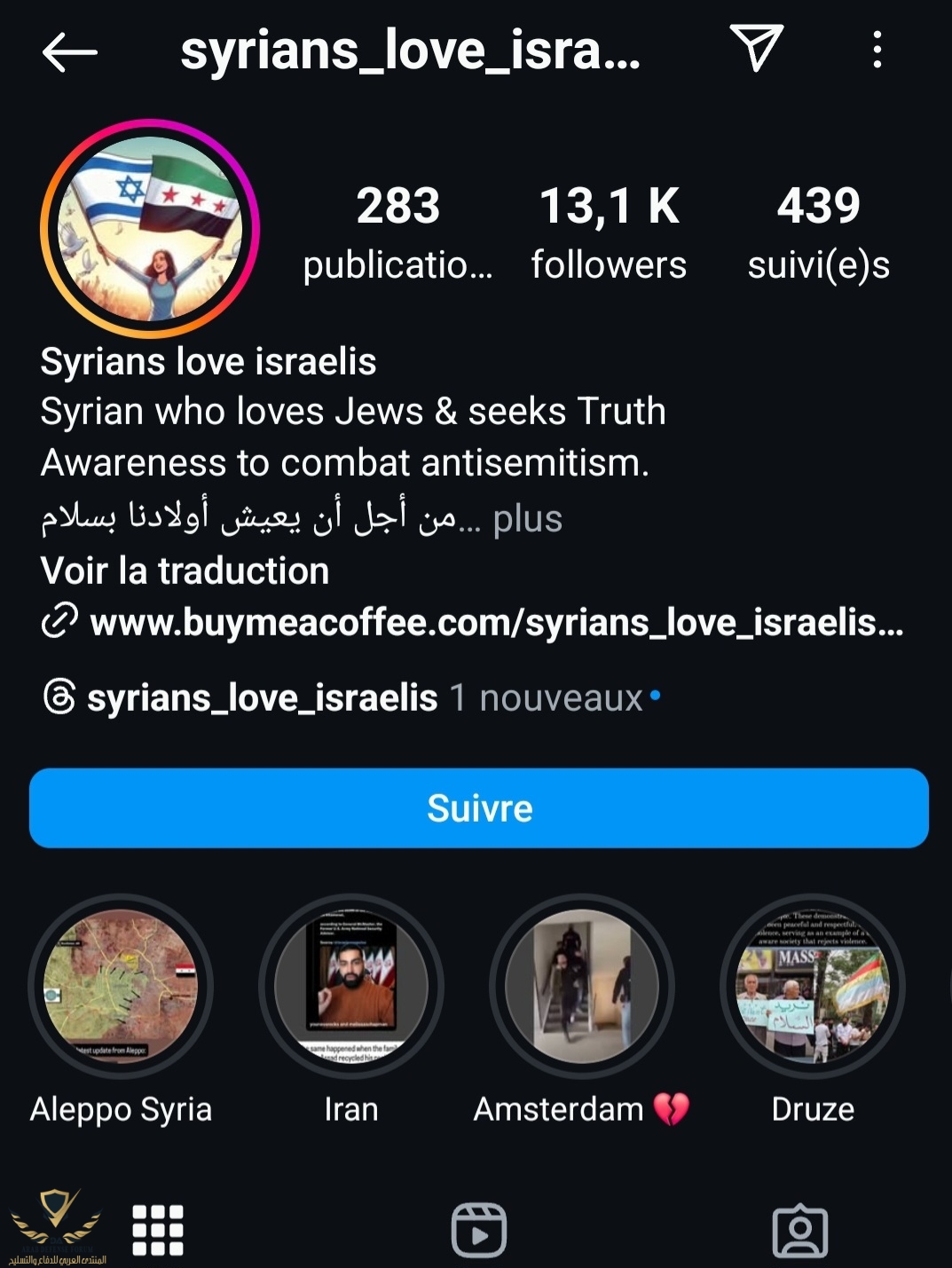This screenshot has height=1268, width=952.
Task: Tap Voir la traduction
Action: click(185, 571)
